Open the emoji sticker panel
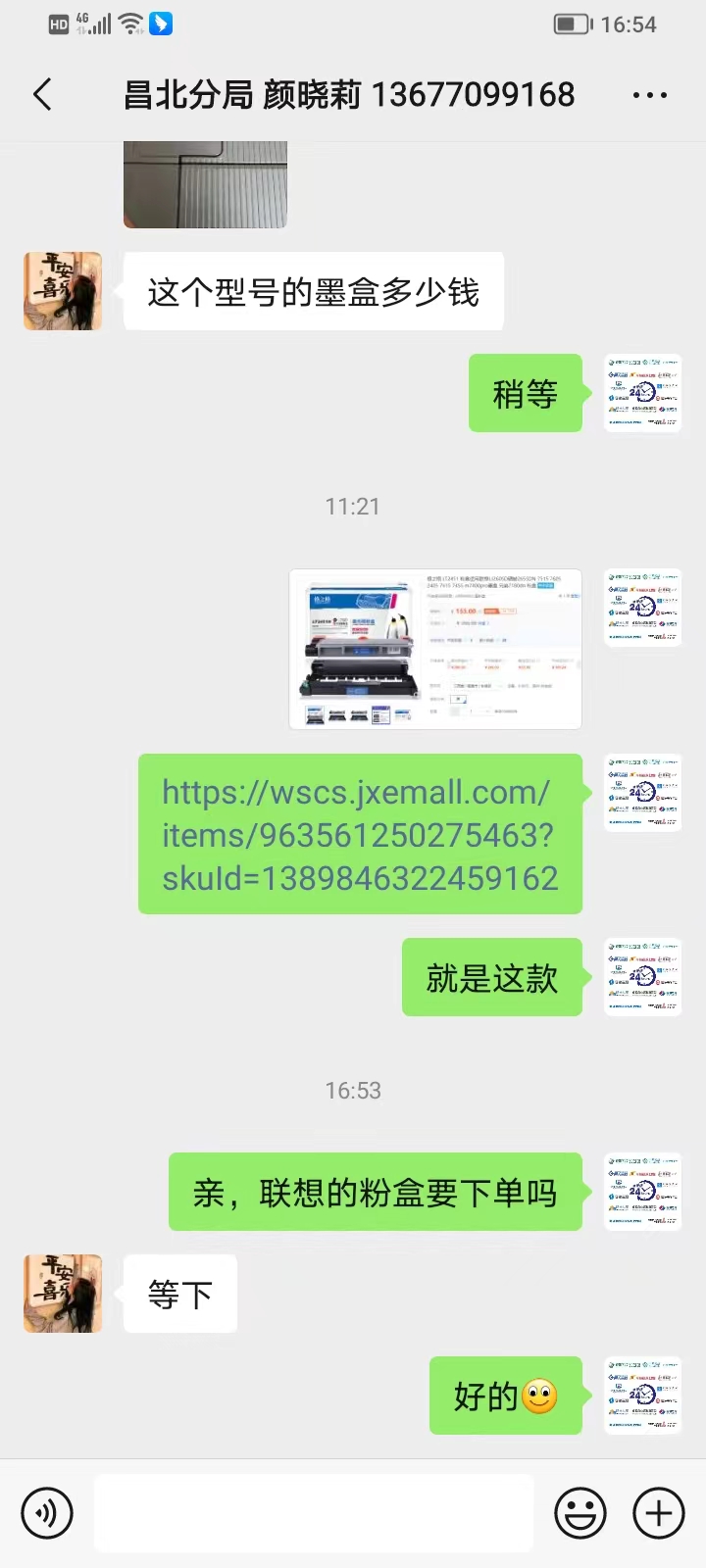Image resolution: width=706 pixels, height=1568 pixels. 580,1513
